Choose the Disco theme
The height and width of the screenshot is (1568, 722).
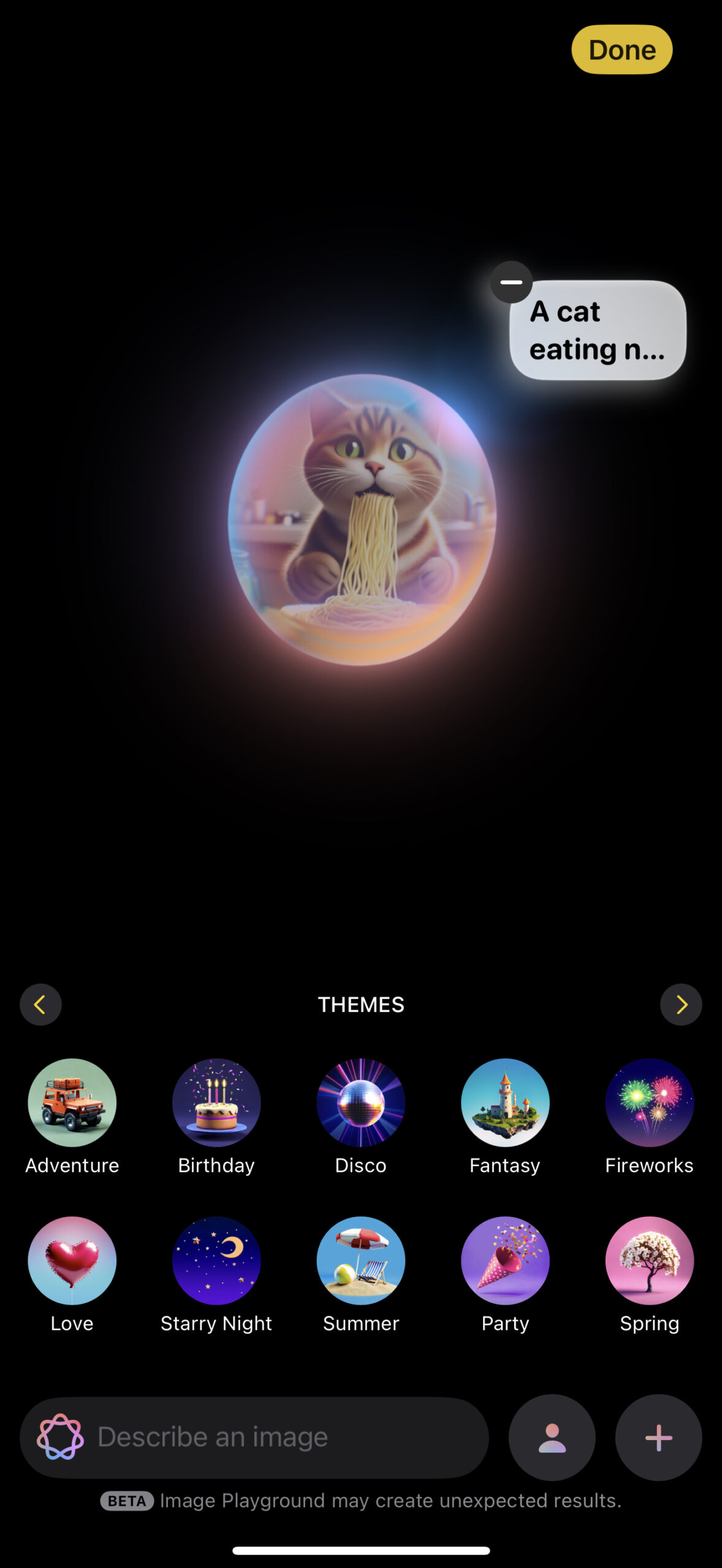click(360, 1102)
